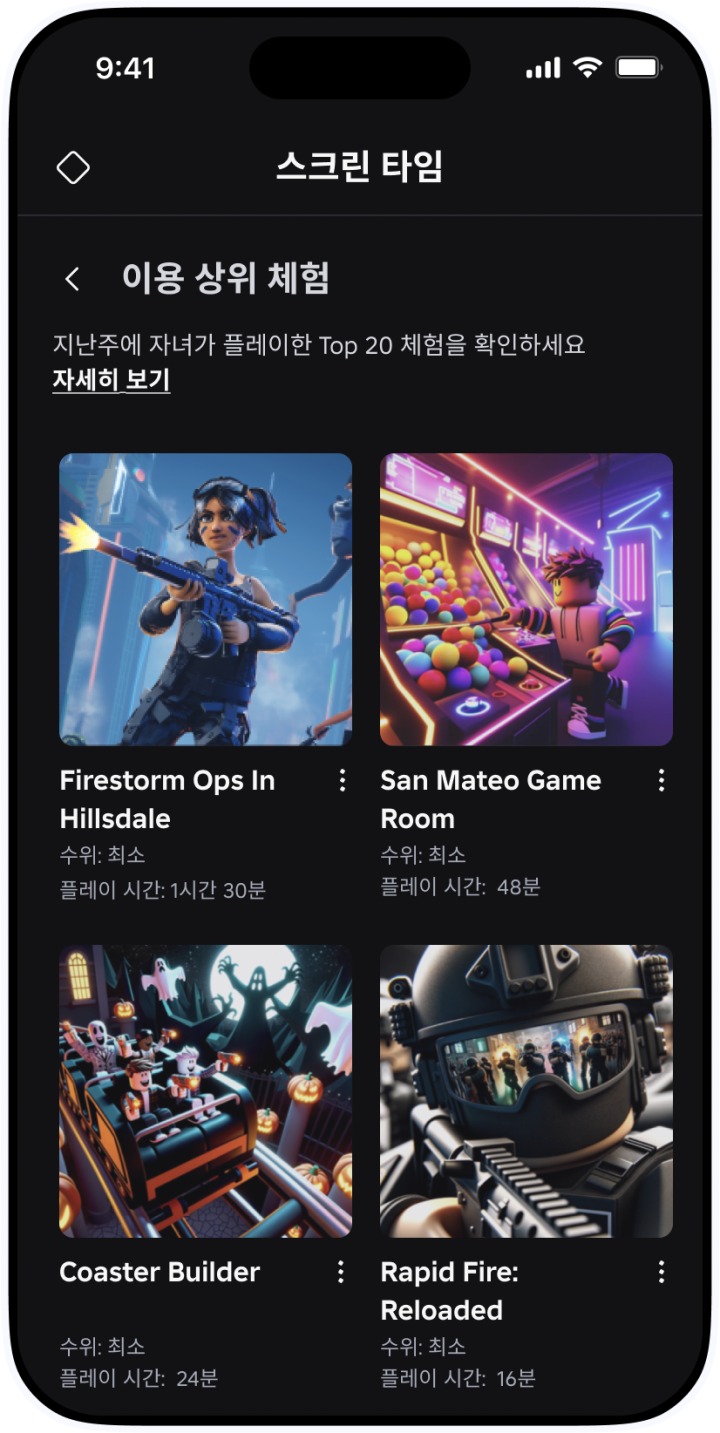Go back from 이용 상위 체험
This screenshot has height=1433, width=720.
72,279
